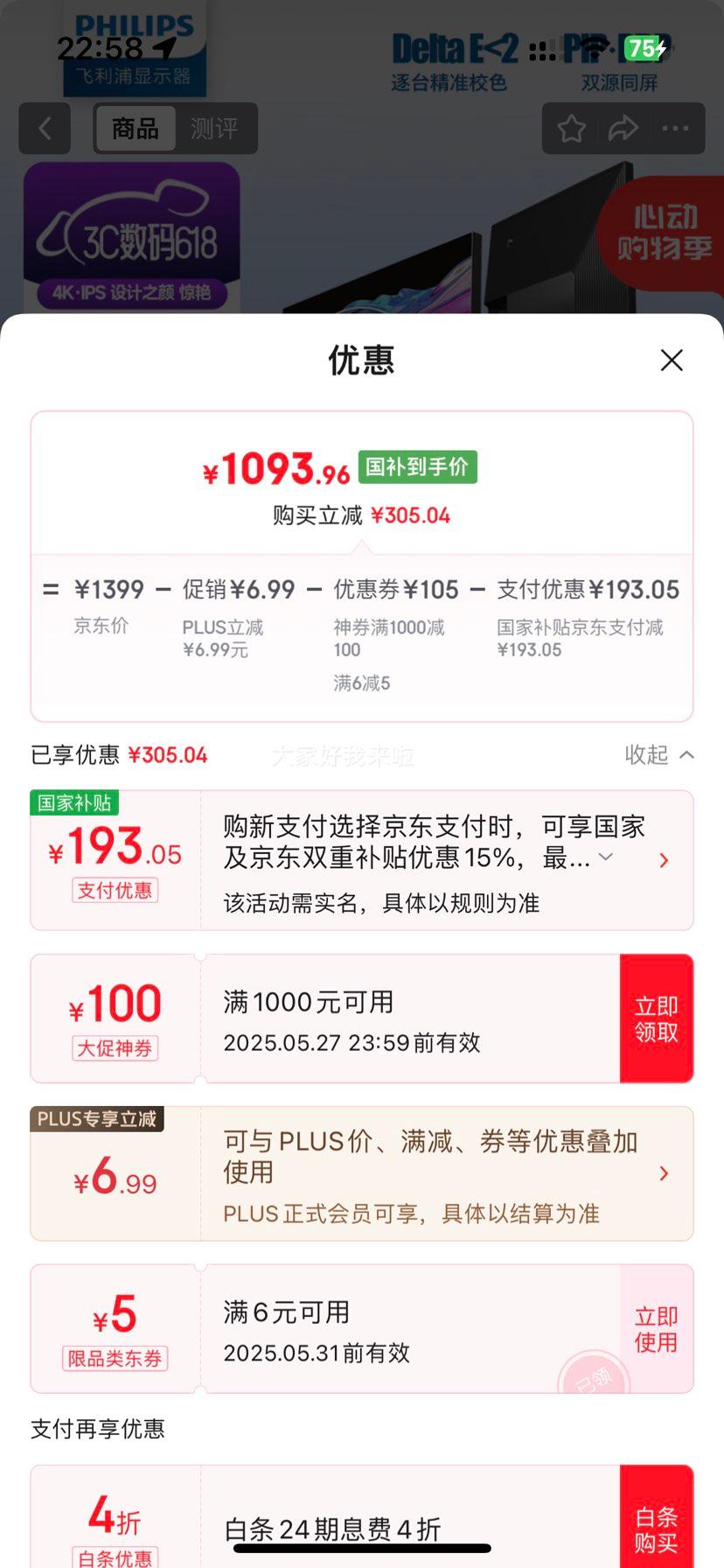Buy with 白条 24期 installment
This screenshot has height=1568, width=724.
[657, 1517]
